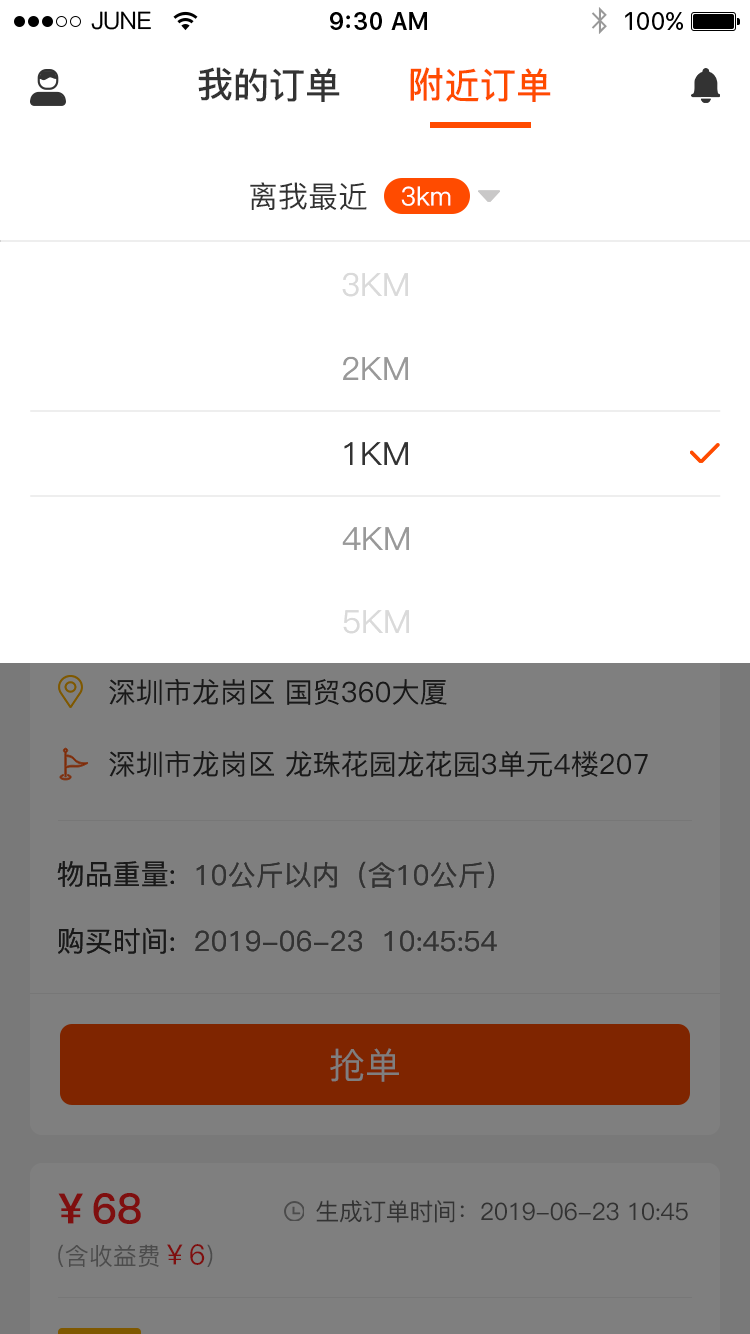750x1334 pixels.
Task: Switch to the 我的订单 tab
Action: click(x=269, y=86)
